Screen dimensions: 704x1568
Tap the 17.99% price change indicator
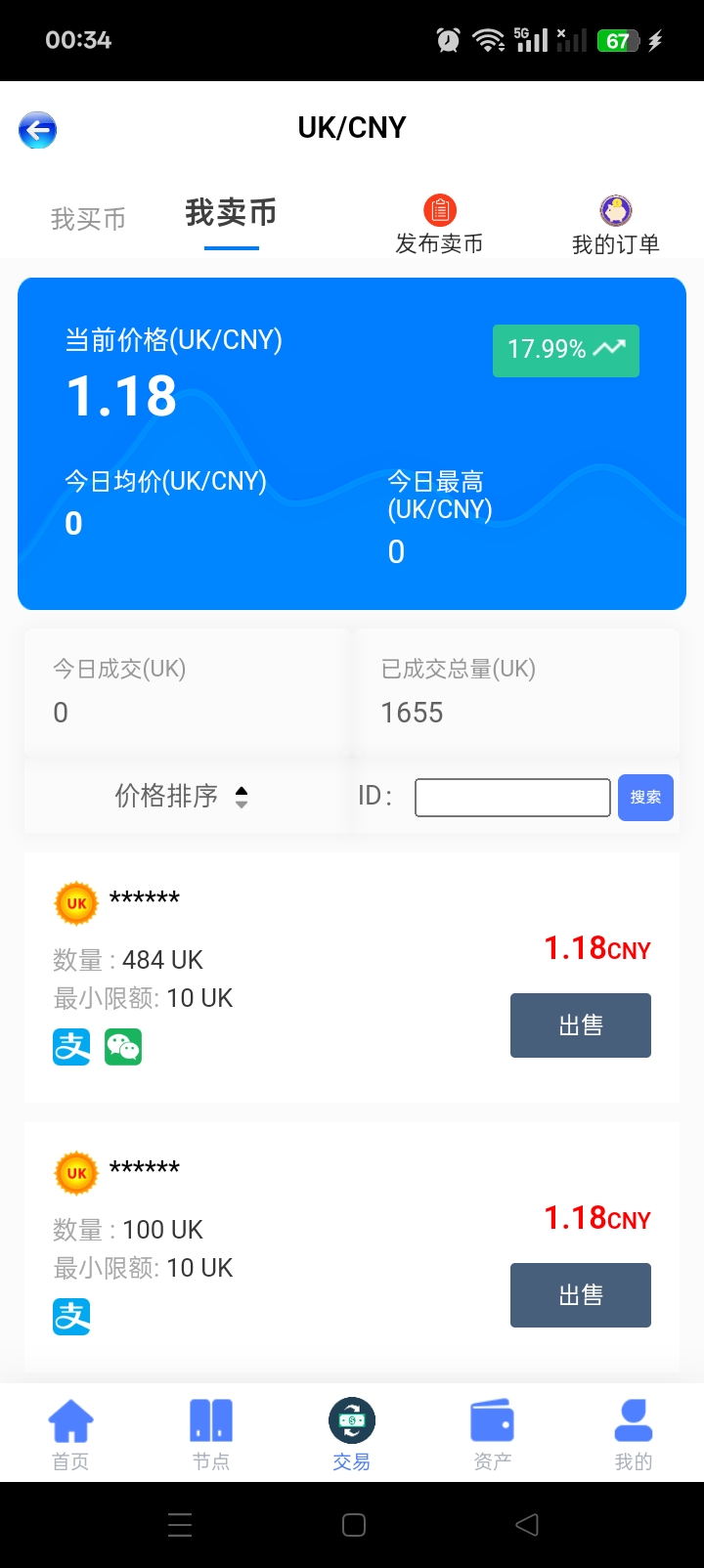tap(565, 350)
